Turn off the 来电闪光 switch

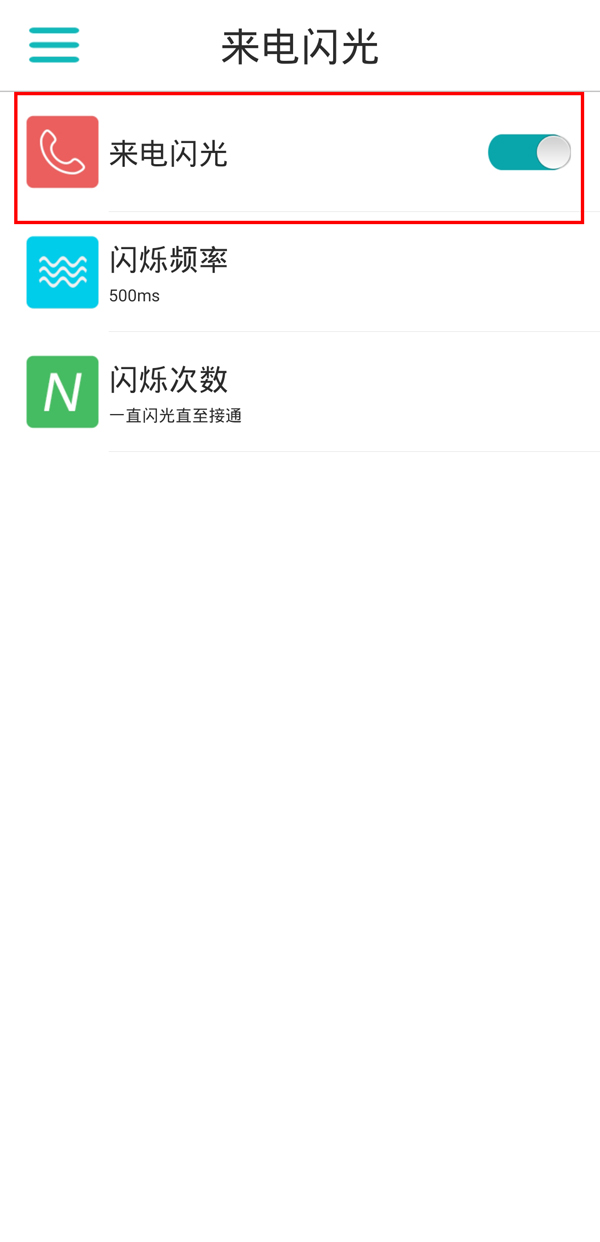pos(529,153)
